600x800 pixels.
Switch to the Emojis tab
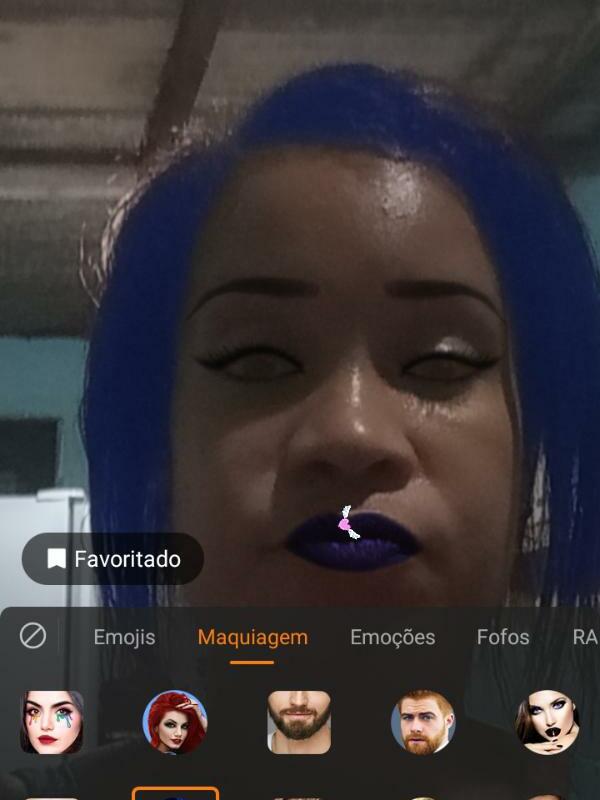point(124,637)
